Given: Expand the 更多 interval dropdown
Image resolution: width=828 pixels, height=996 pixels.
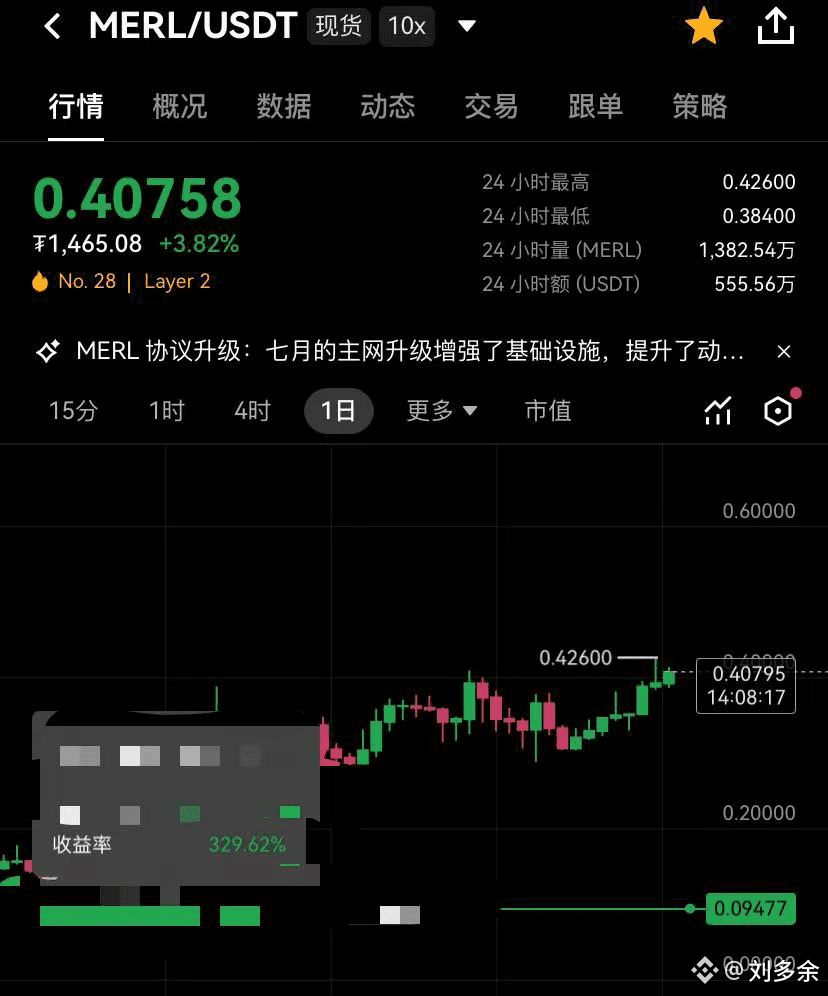Looking at the screenshot, I should point(441,411).
